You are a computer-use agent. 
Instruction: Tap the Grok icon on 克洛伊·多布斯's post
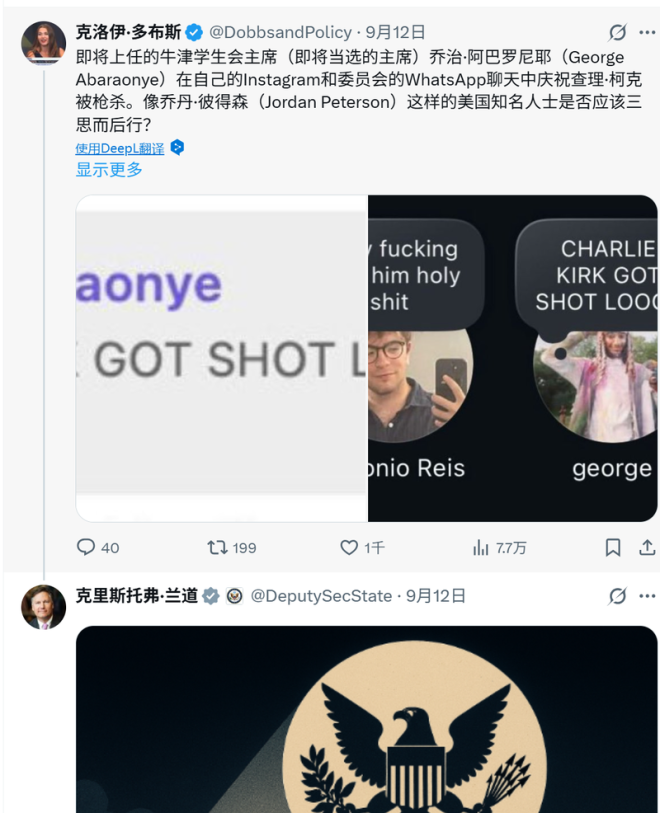point(617,33)
